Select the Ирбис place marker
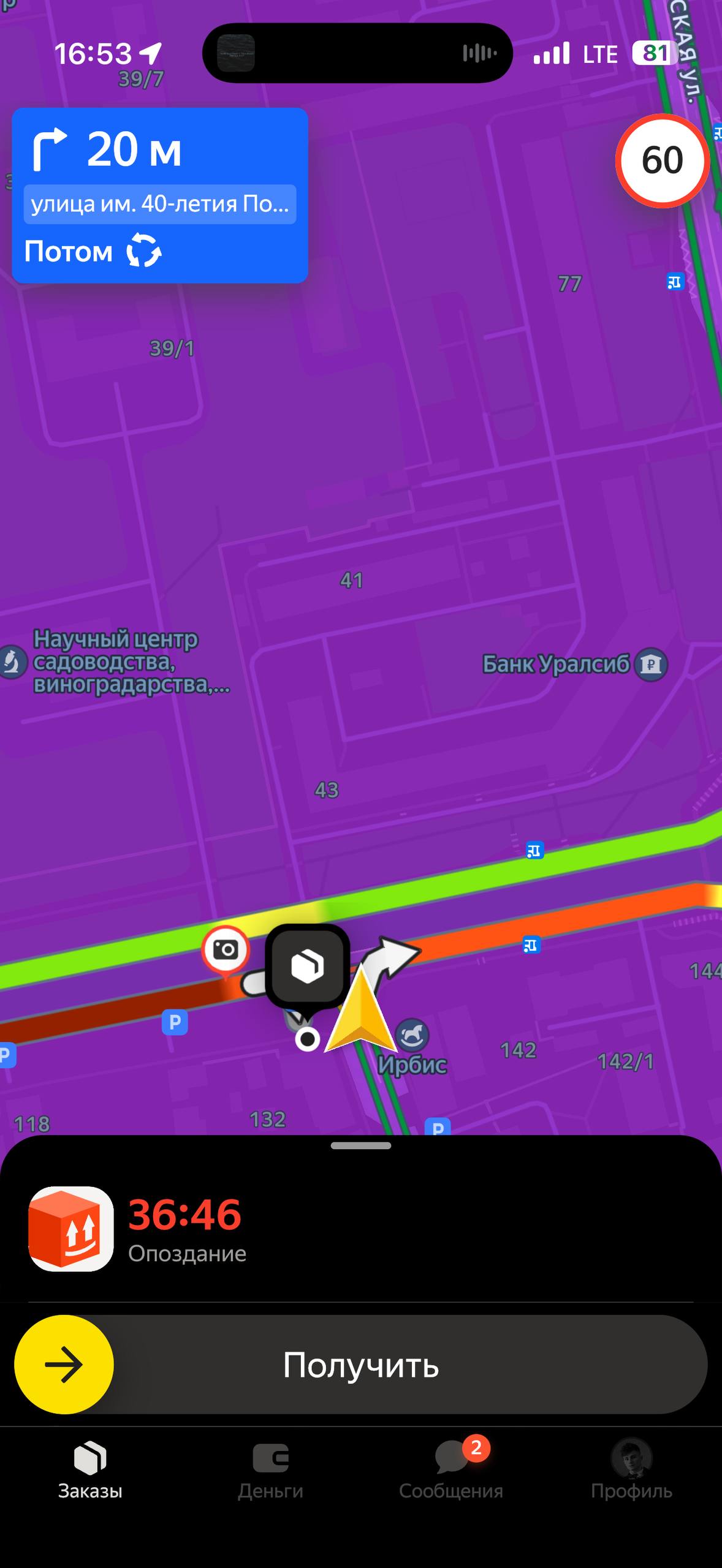 click(x=412, y=1036)
